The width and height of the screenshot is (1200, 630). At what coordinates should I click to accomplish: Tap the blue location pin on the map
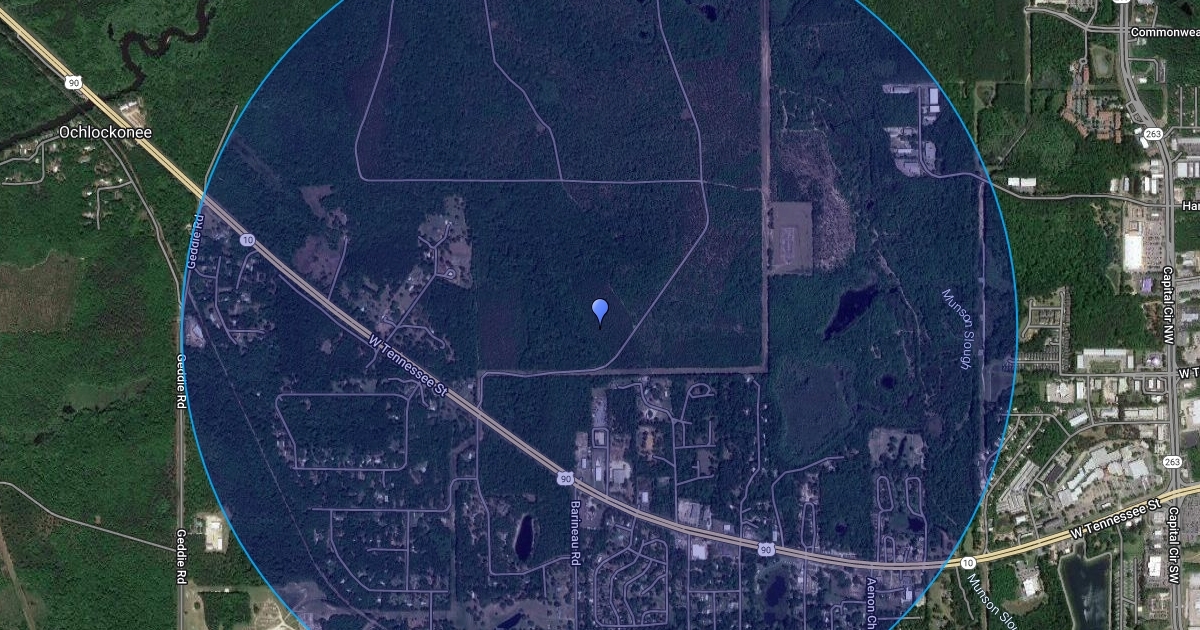[600, 311]
